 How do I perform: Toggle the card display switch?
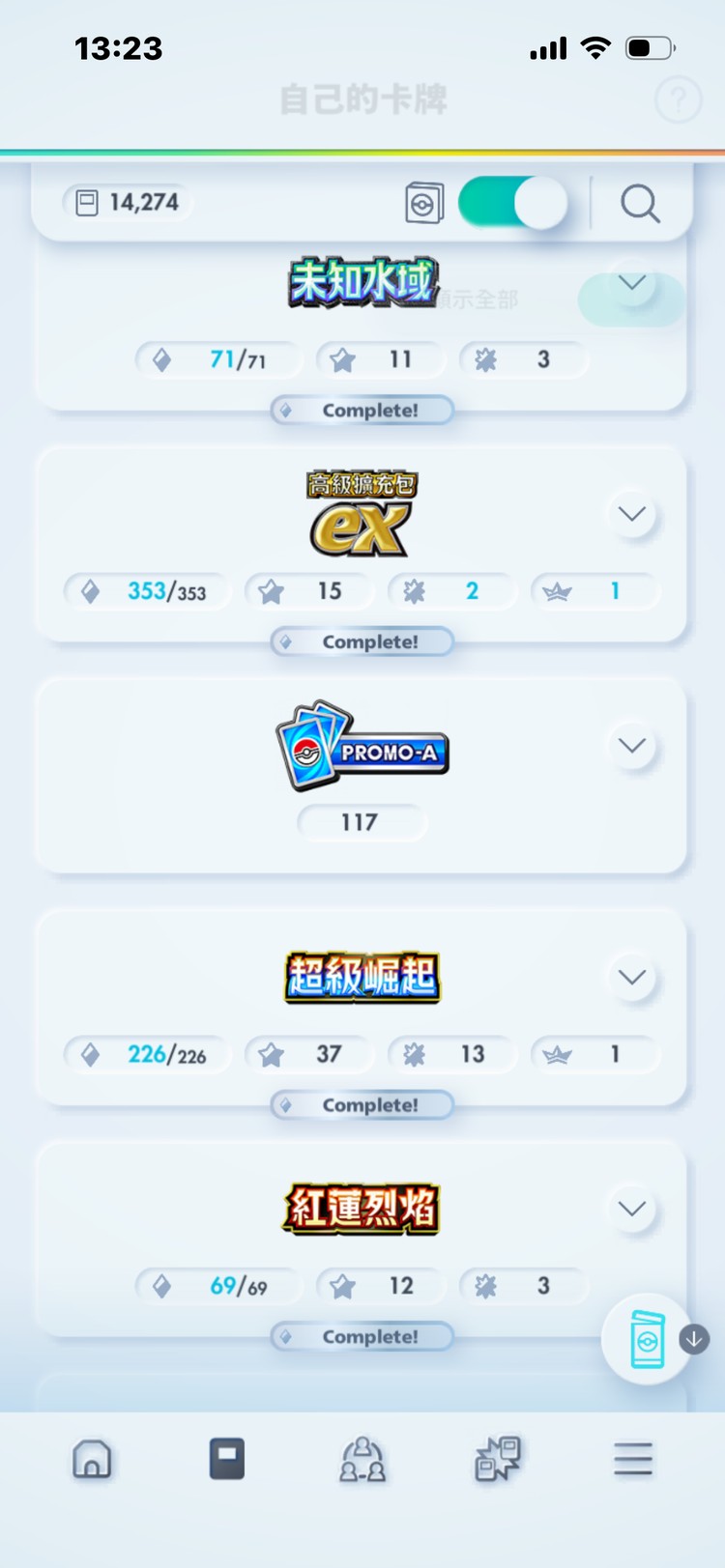(x=512, y=203)
